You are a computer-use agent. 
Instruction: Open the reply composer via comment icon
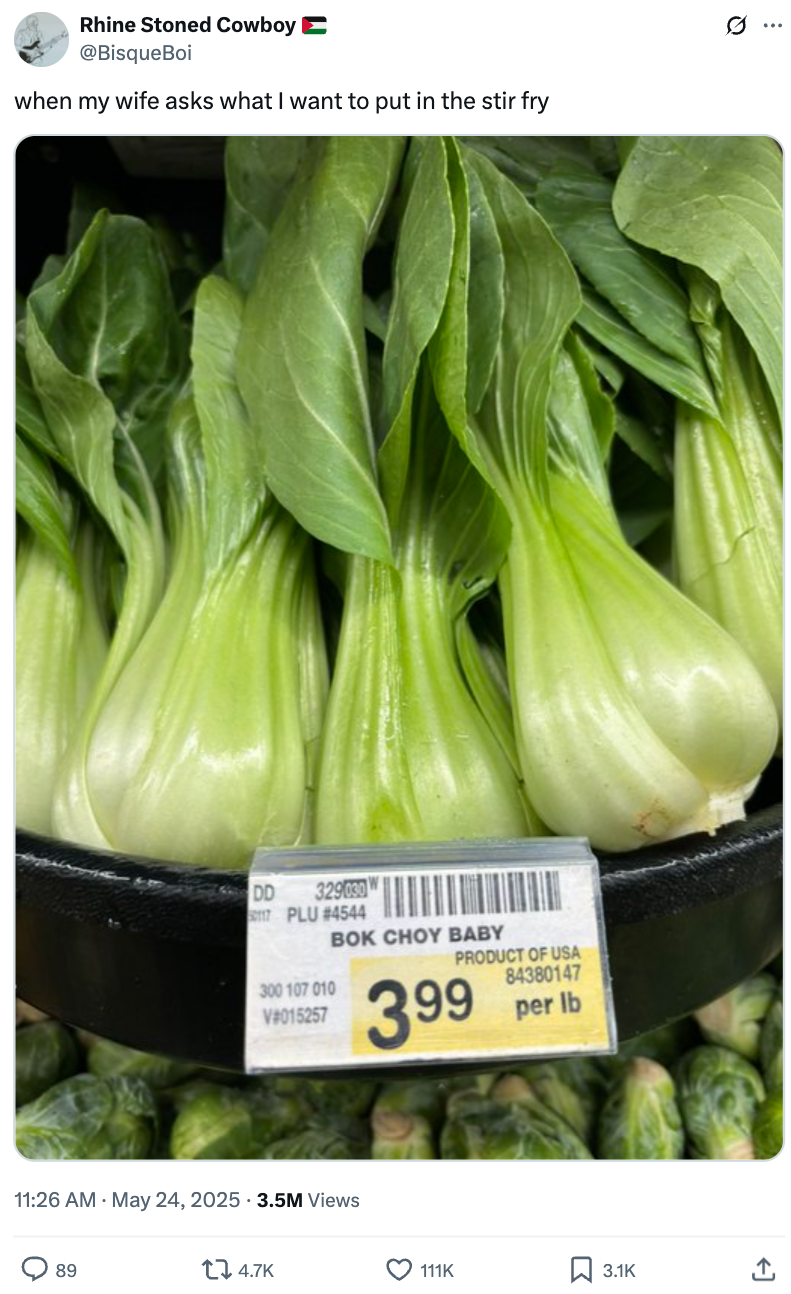coord(35,1270)
